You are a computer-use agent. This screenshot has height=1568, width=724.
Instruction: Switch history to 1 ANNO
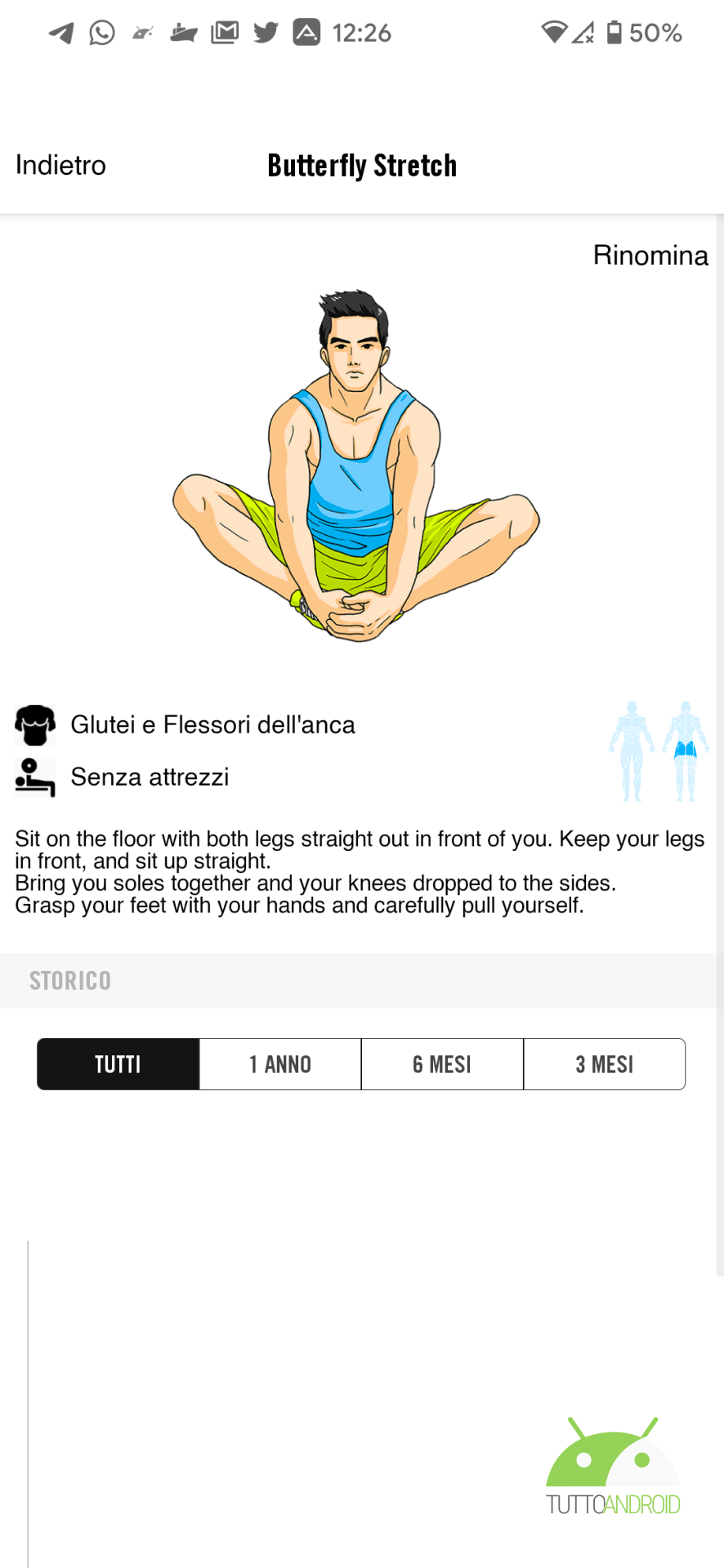point(280,1064)
